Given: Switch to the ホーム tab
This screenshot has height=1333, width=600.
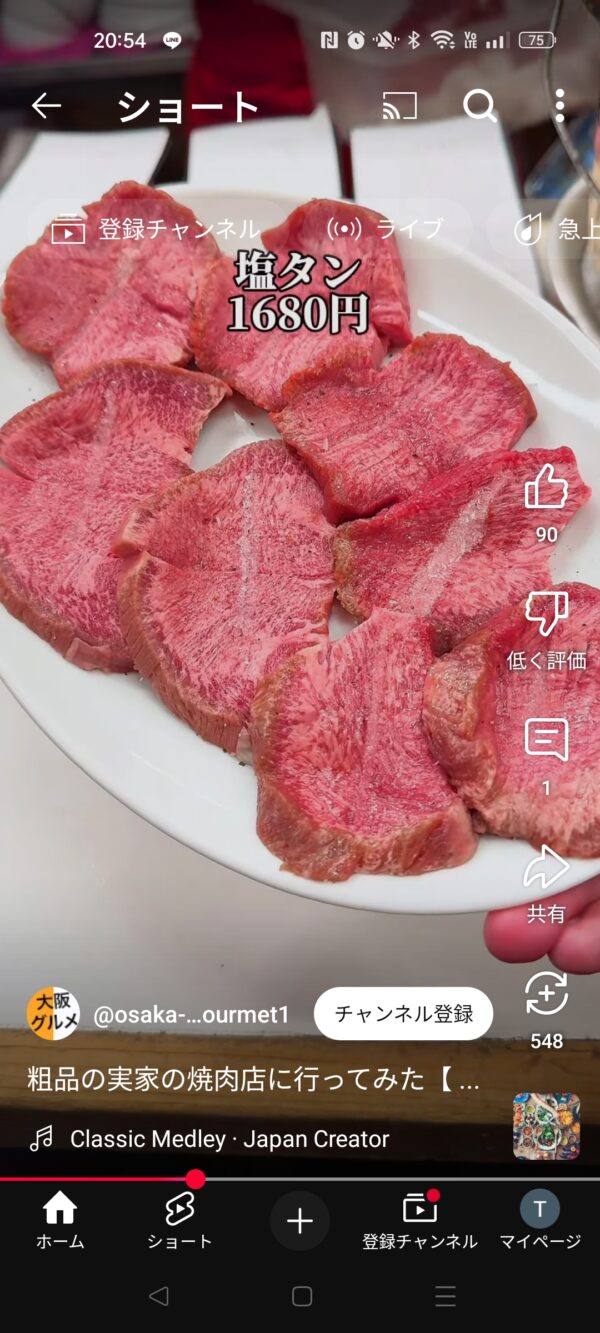Looking at the screenshot, I should [x=60, y=1221].
